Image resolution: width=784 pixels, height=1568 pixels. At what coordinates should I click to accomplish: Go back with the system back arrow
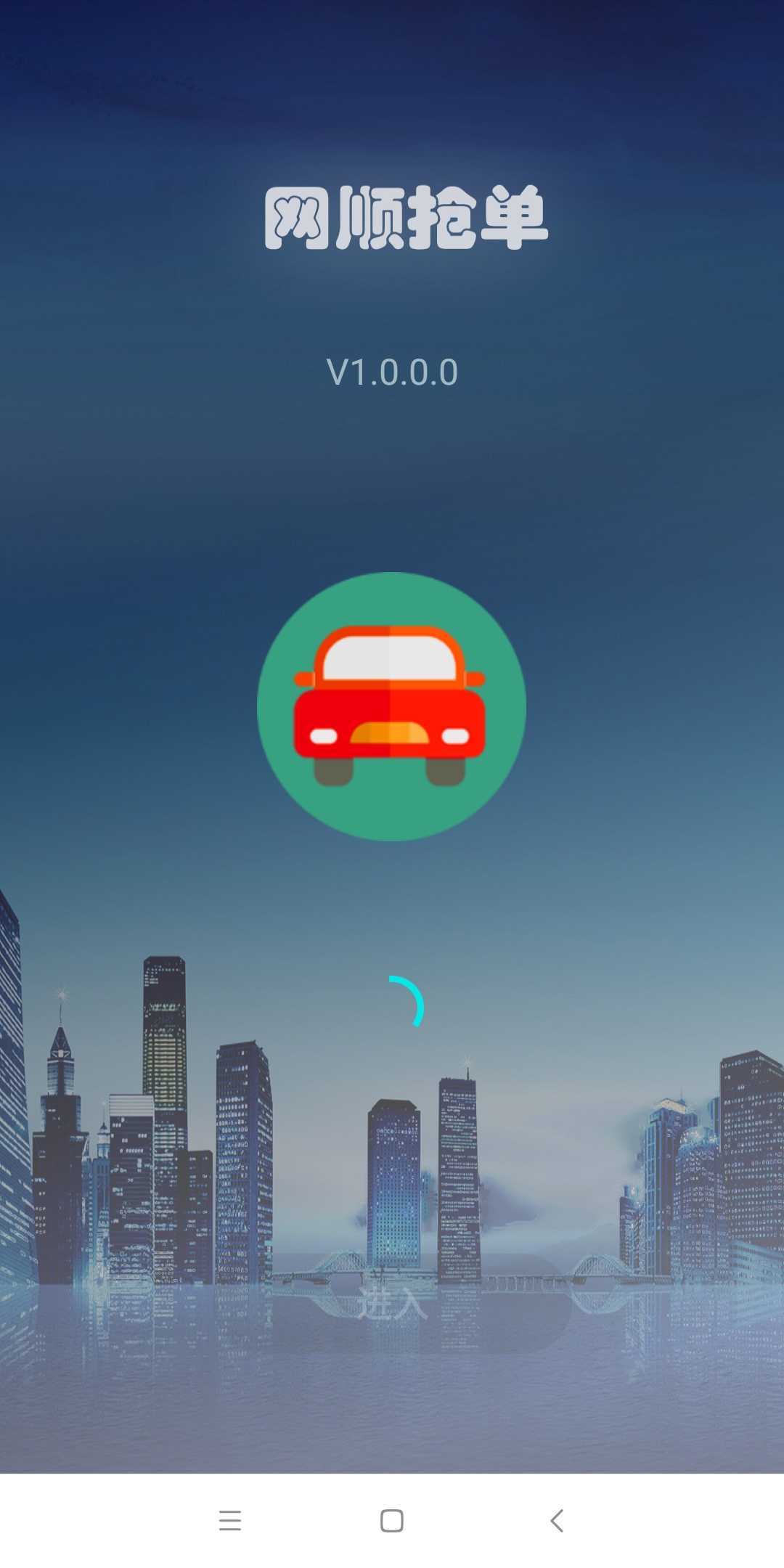point(557,1520)
